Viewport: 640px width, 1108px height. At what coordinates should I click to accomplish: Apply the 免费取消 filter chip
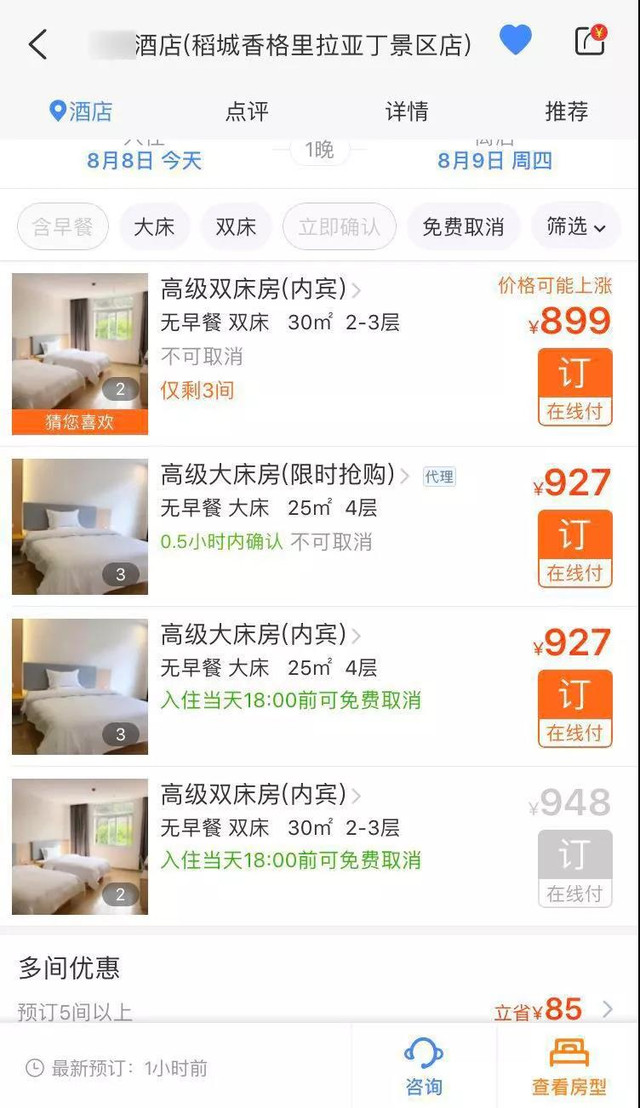[x=462, y=227]
